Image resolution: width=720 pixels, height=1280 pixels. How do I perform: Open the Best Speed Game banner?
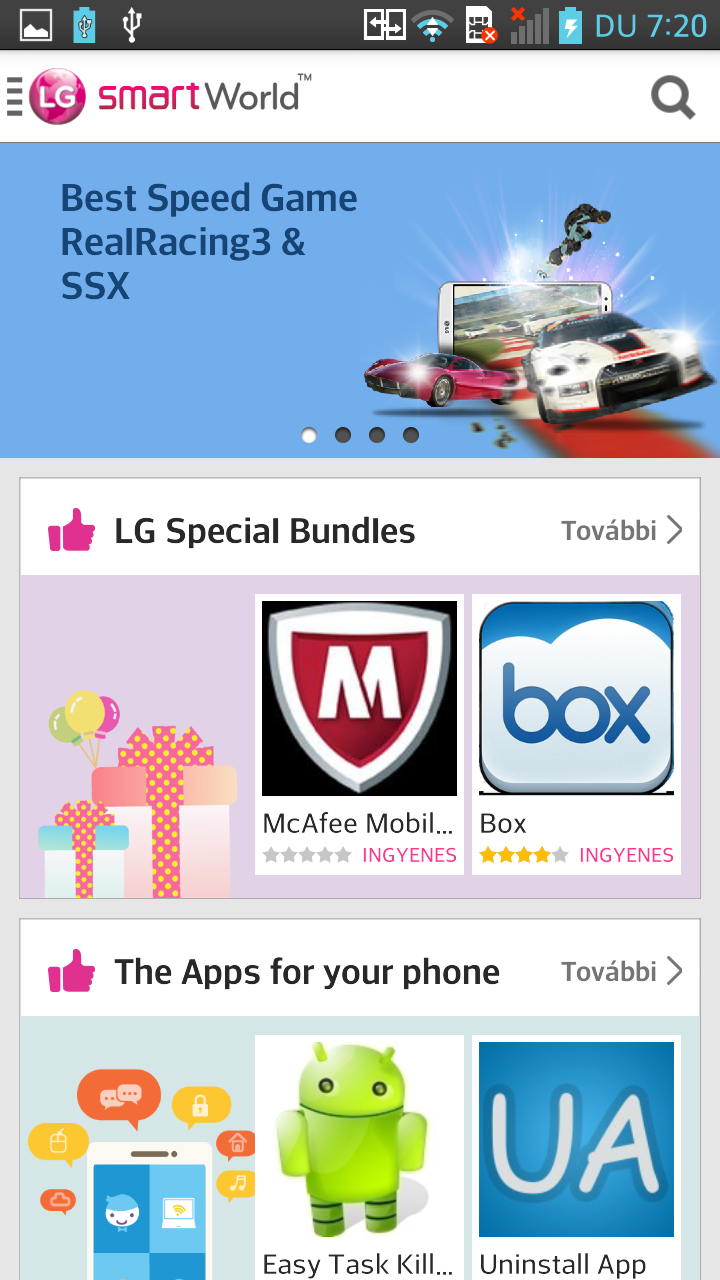360,290
